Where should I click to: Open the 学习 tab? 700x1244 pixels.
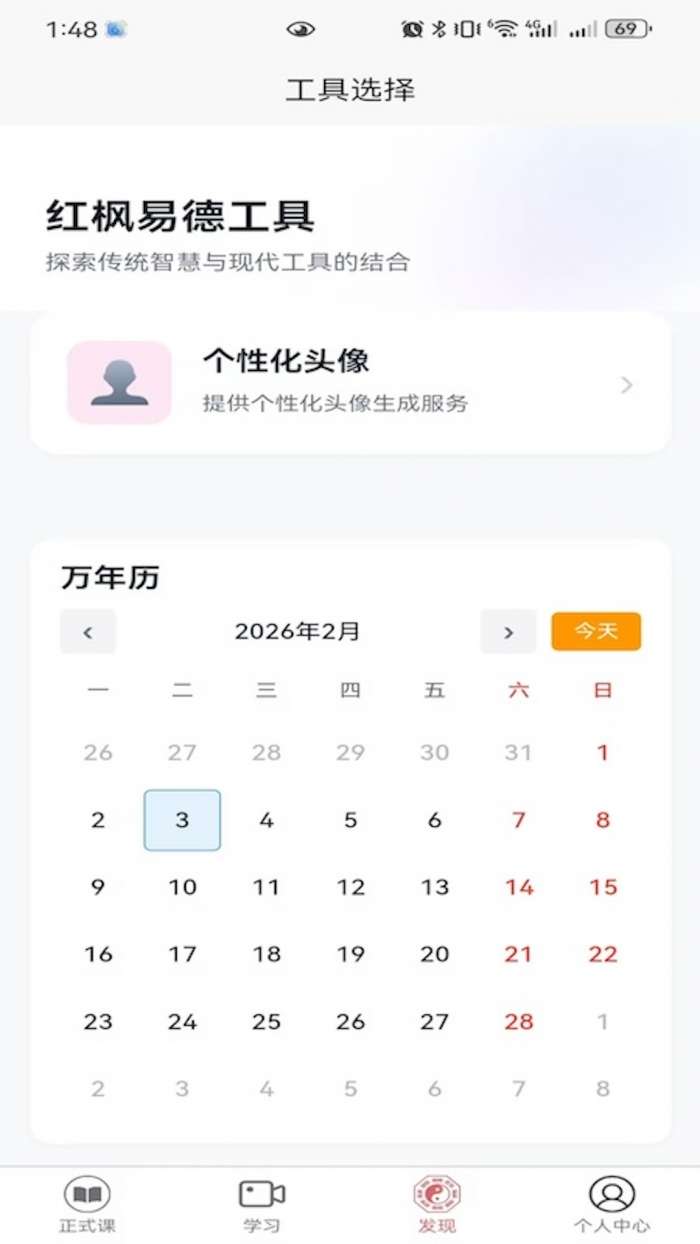[262, 1204]
